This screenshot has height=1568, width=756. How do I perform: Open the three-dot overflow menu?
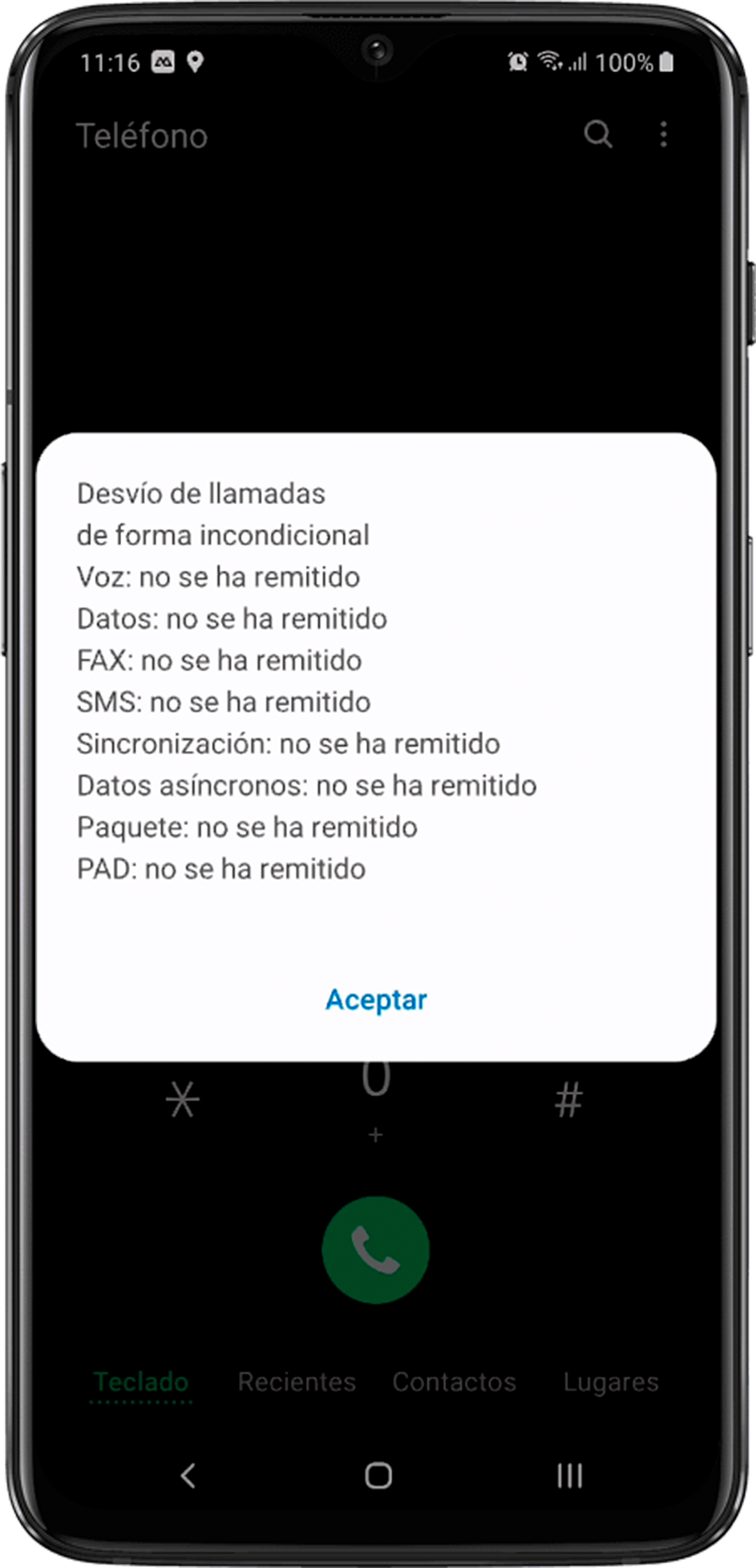pyautogui.click(x=663, y=135)
